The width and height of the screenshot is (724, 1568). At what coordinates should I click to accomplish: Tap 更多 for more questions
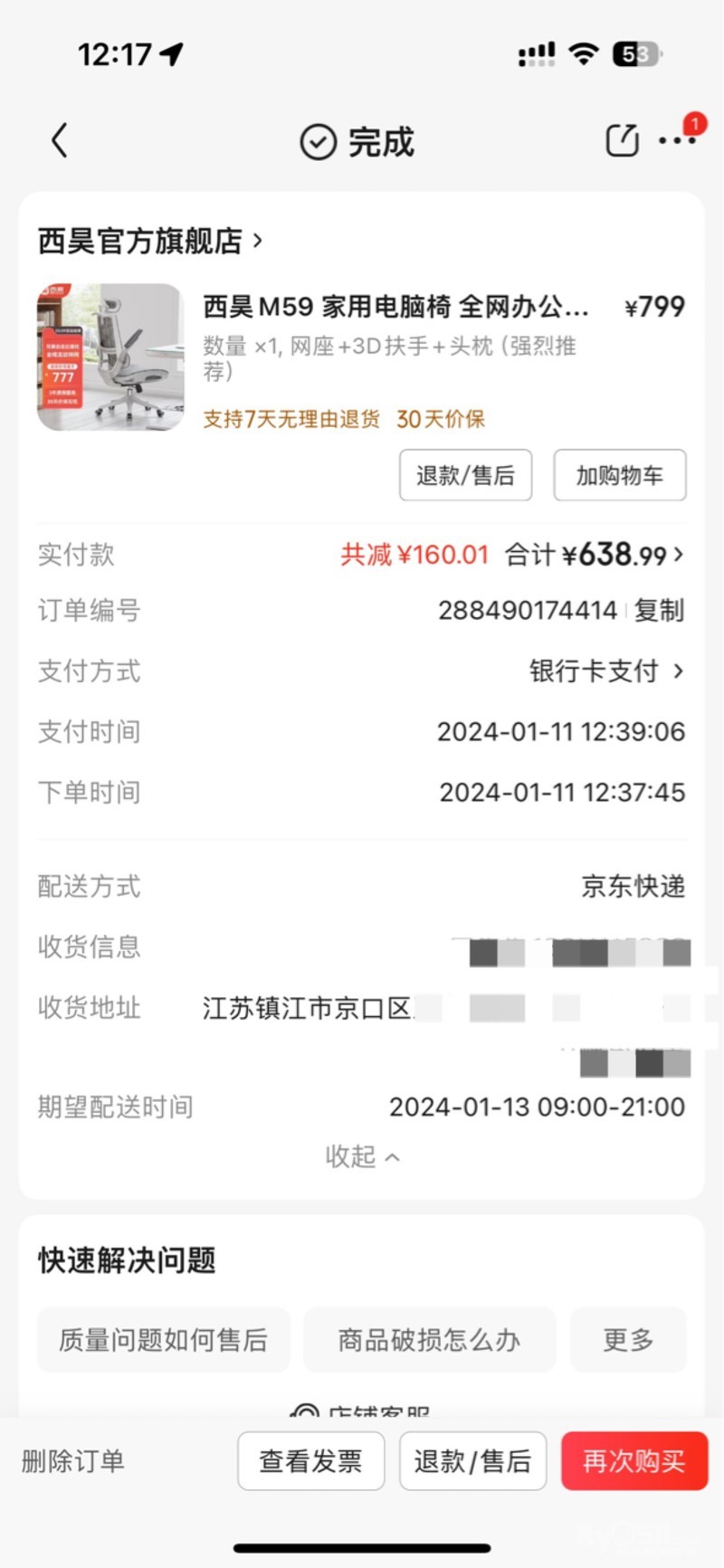coord(628,1340)
